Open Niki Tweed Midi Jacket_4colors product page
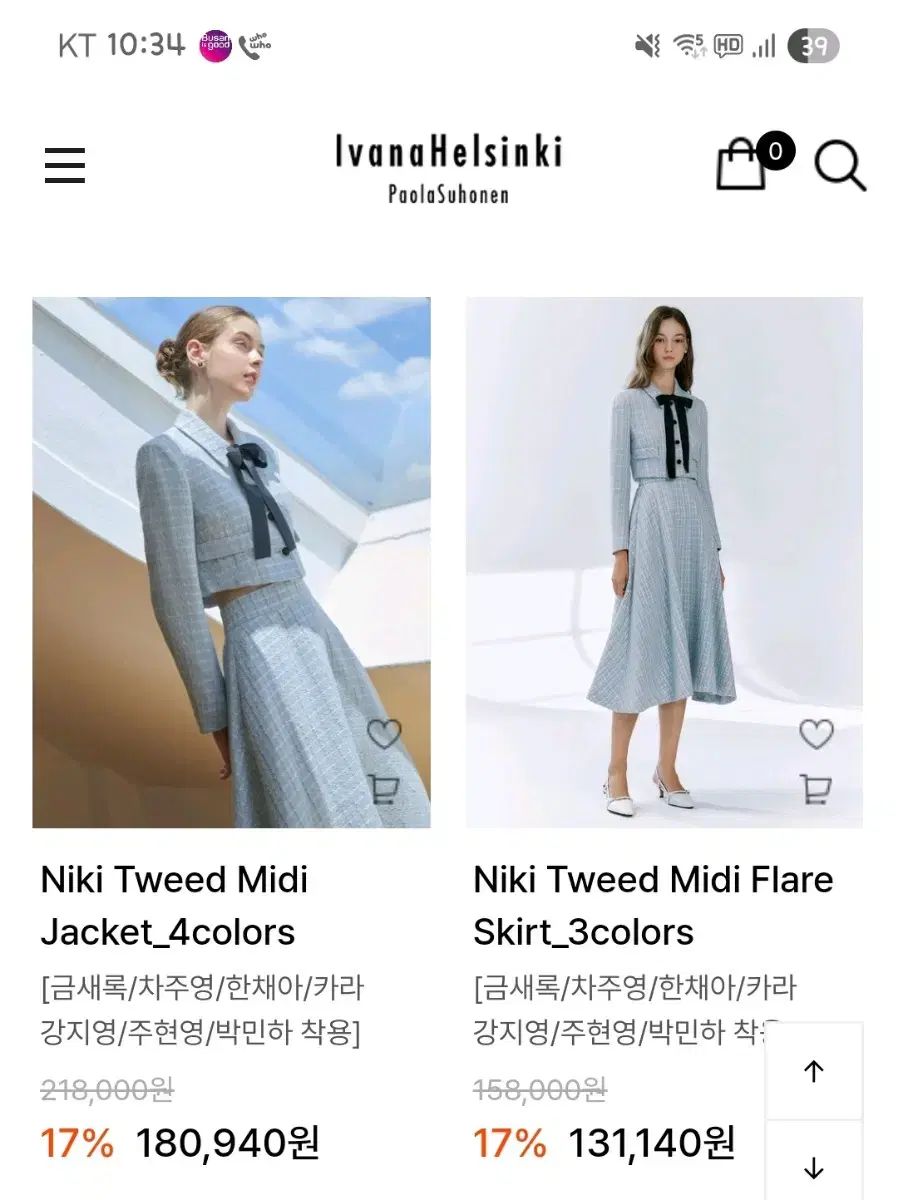 [176, 906]
